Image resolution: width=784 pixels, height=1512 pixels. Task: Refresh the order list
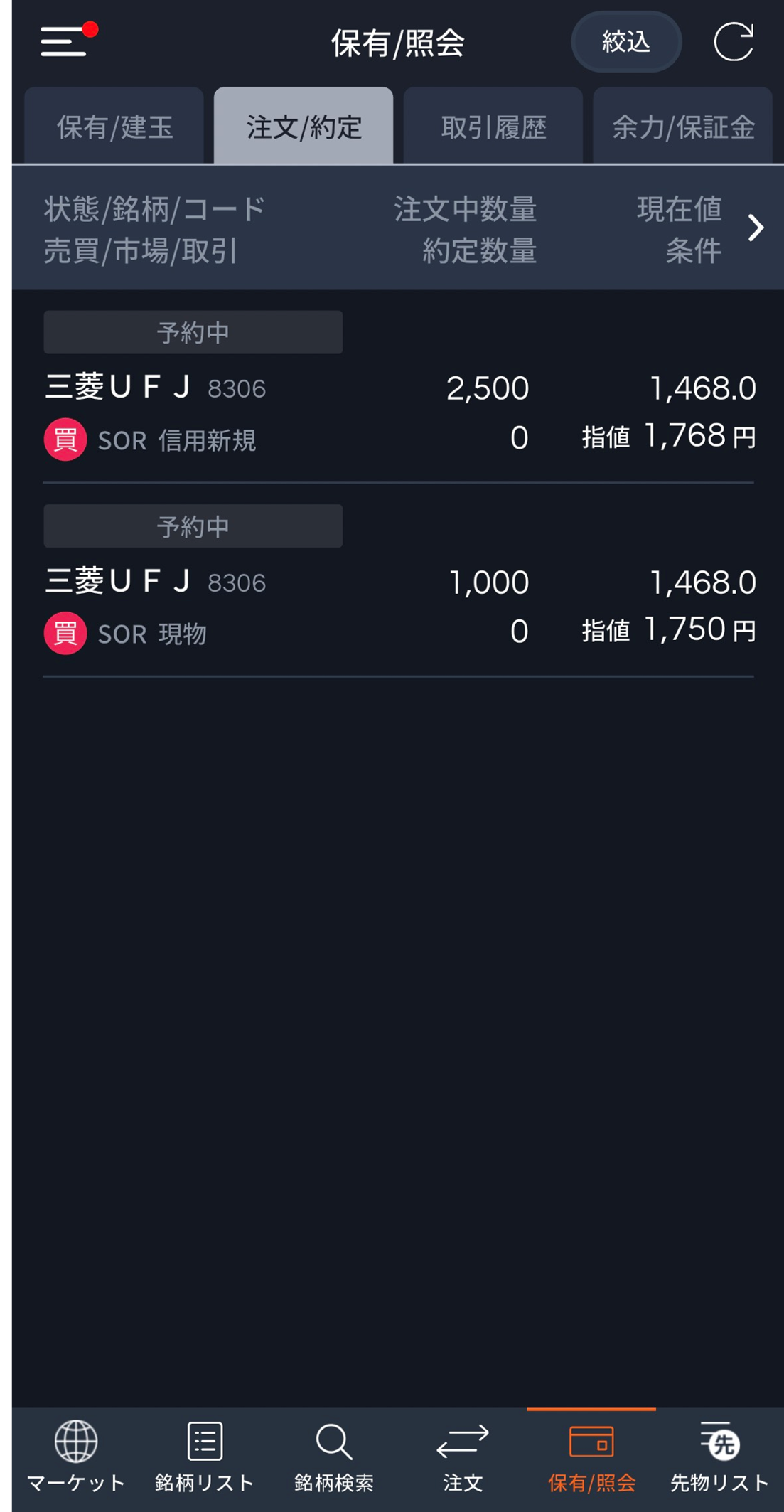[x=733, y=42]
